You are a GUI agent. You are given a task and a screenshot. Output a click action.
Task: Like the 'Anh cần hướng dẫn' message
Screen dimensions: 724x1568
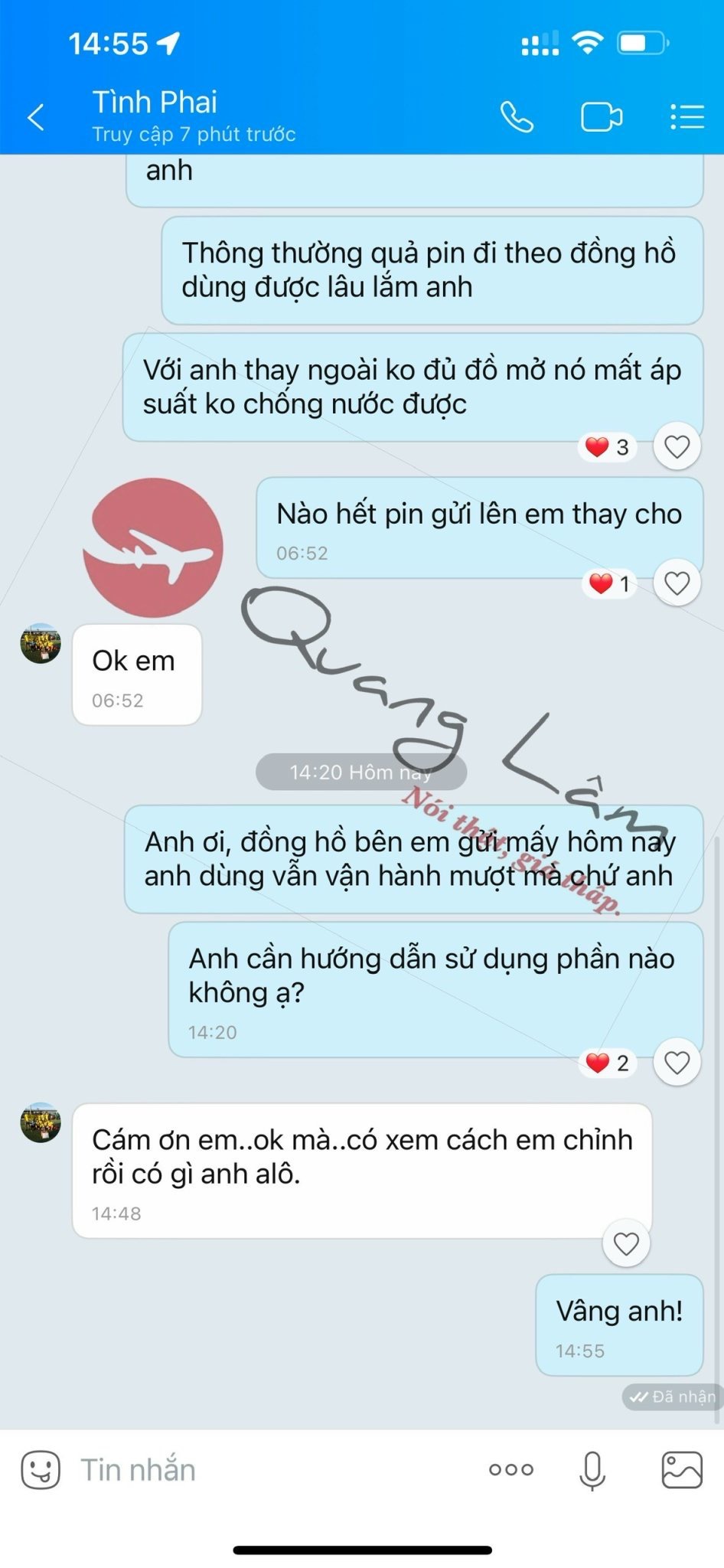[677, 1063]
